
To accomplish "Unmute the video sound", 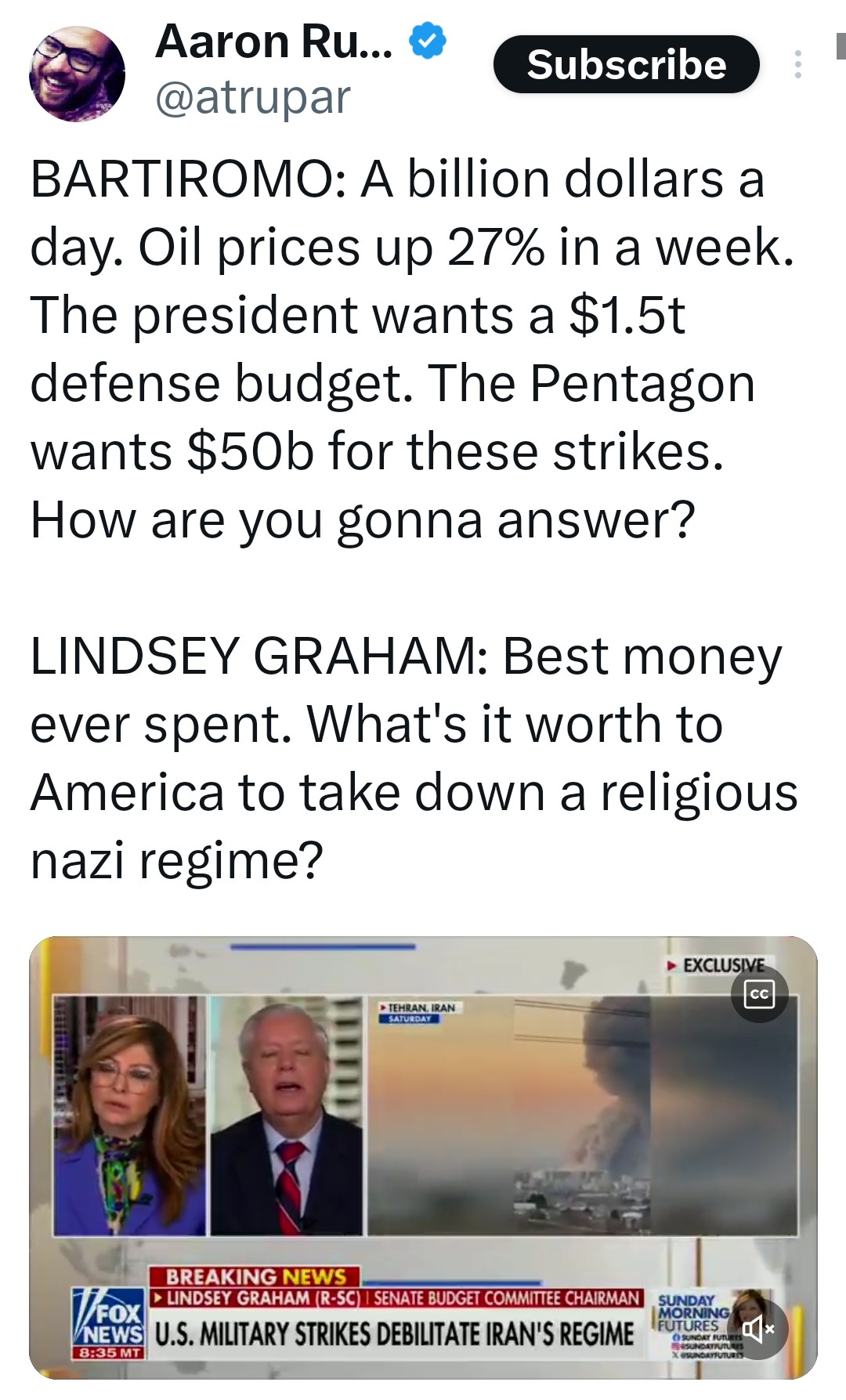I will [757, 1329].
